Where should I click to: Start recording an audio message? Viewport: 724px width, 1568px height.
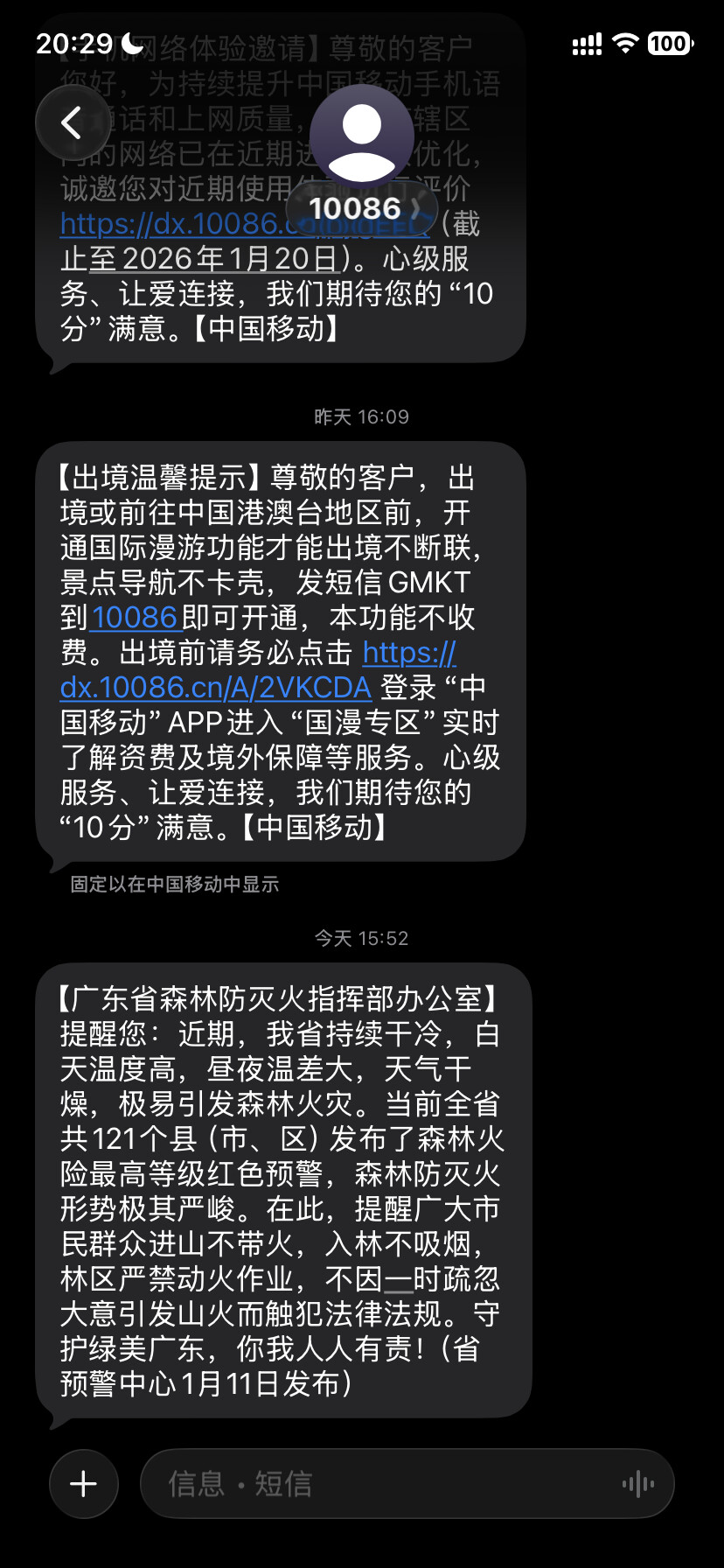point(638,1483)
